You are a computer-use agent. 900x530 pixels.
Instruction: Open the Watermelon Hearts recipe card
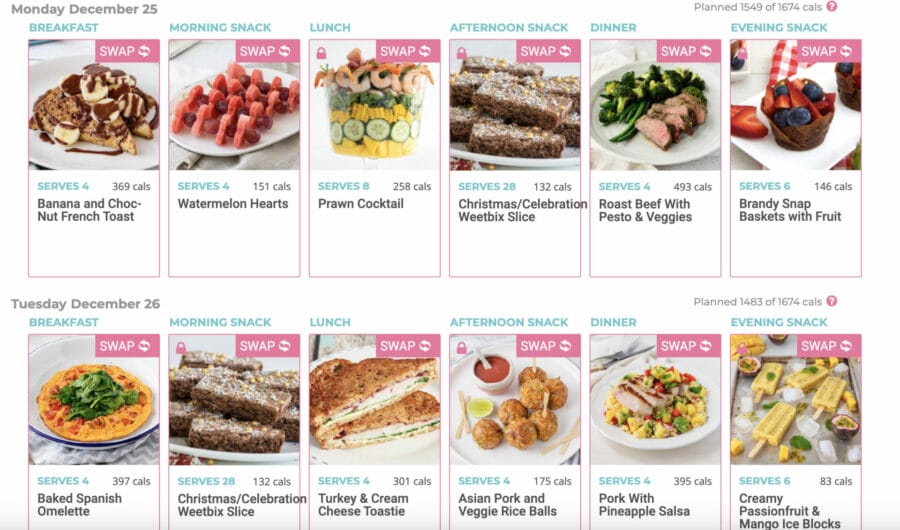232,203
